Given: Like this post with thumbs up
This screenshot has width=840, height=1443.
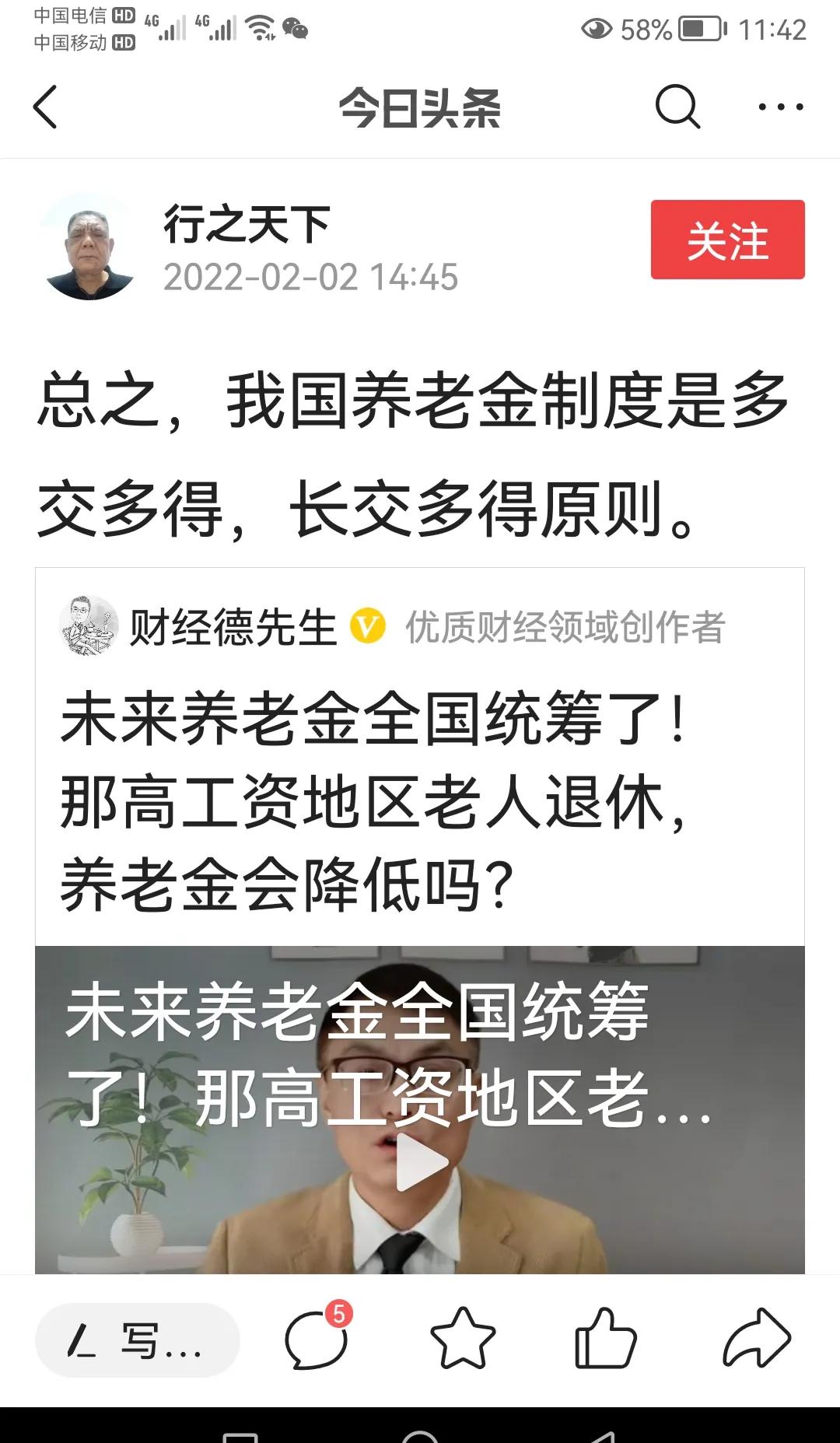Looking at the screenshot, I should [x=605, y=1340].
